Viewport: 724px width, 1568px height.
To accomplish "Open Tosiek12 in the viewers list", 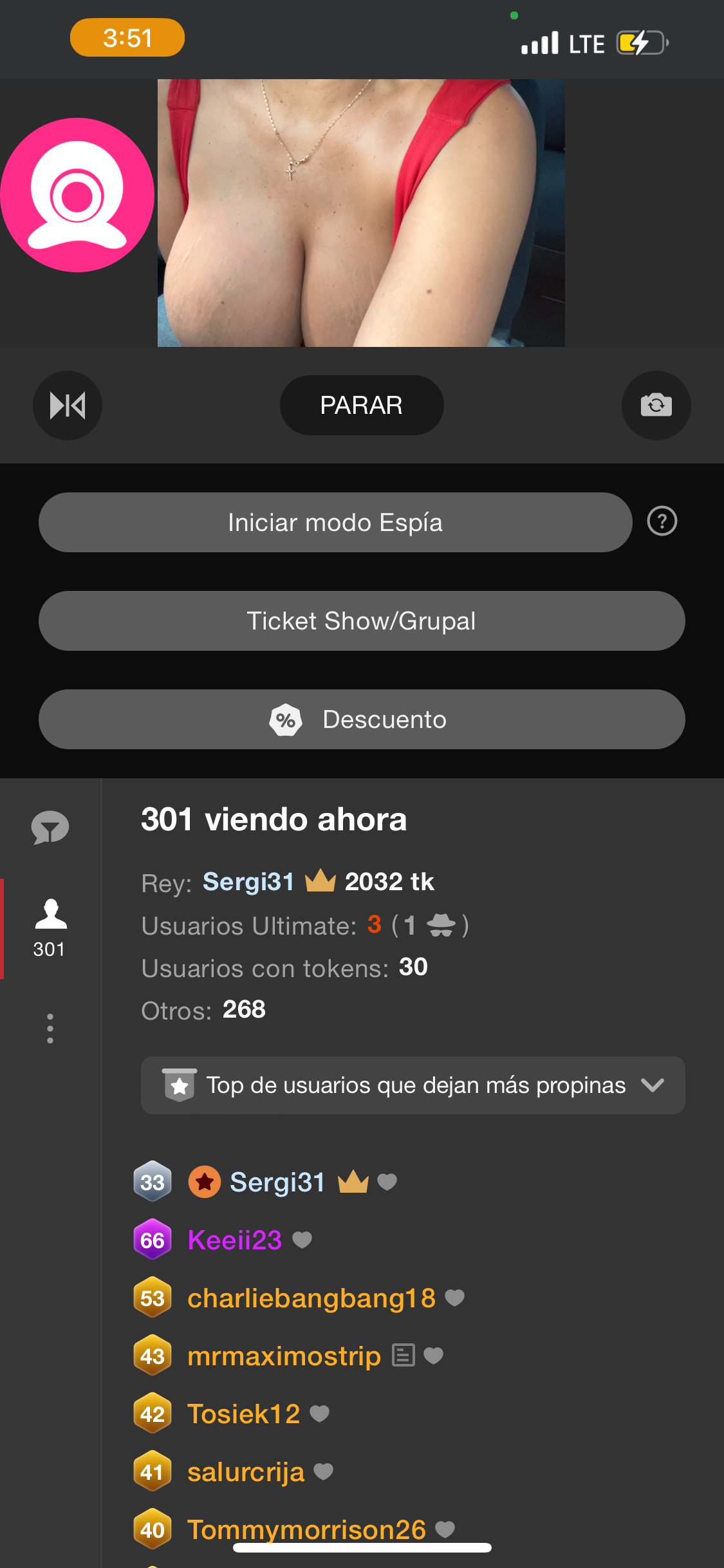I will coord(243,1414).
